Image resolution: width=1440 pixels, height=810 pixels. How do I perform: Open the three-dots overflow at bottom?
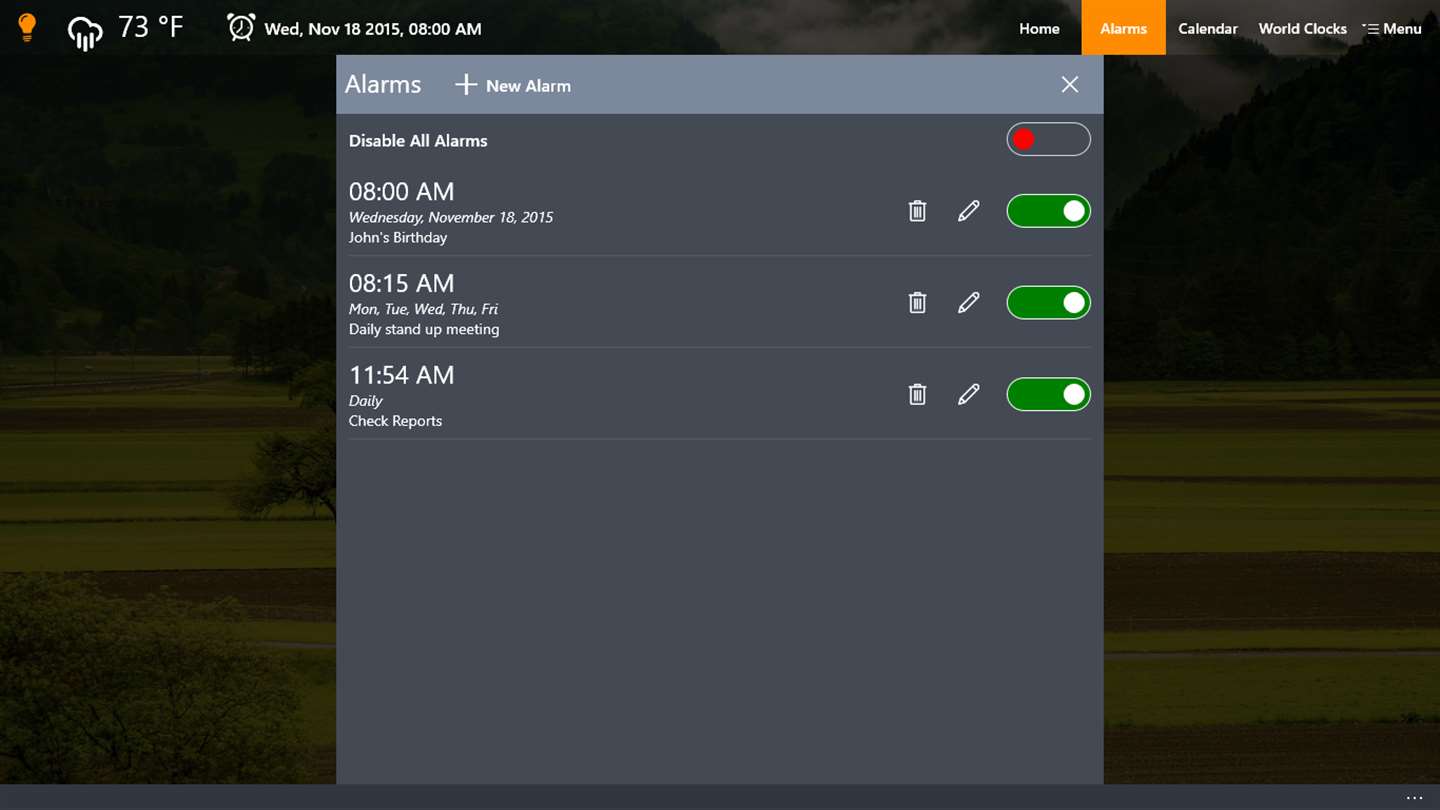coord(1413,798)
